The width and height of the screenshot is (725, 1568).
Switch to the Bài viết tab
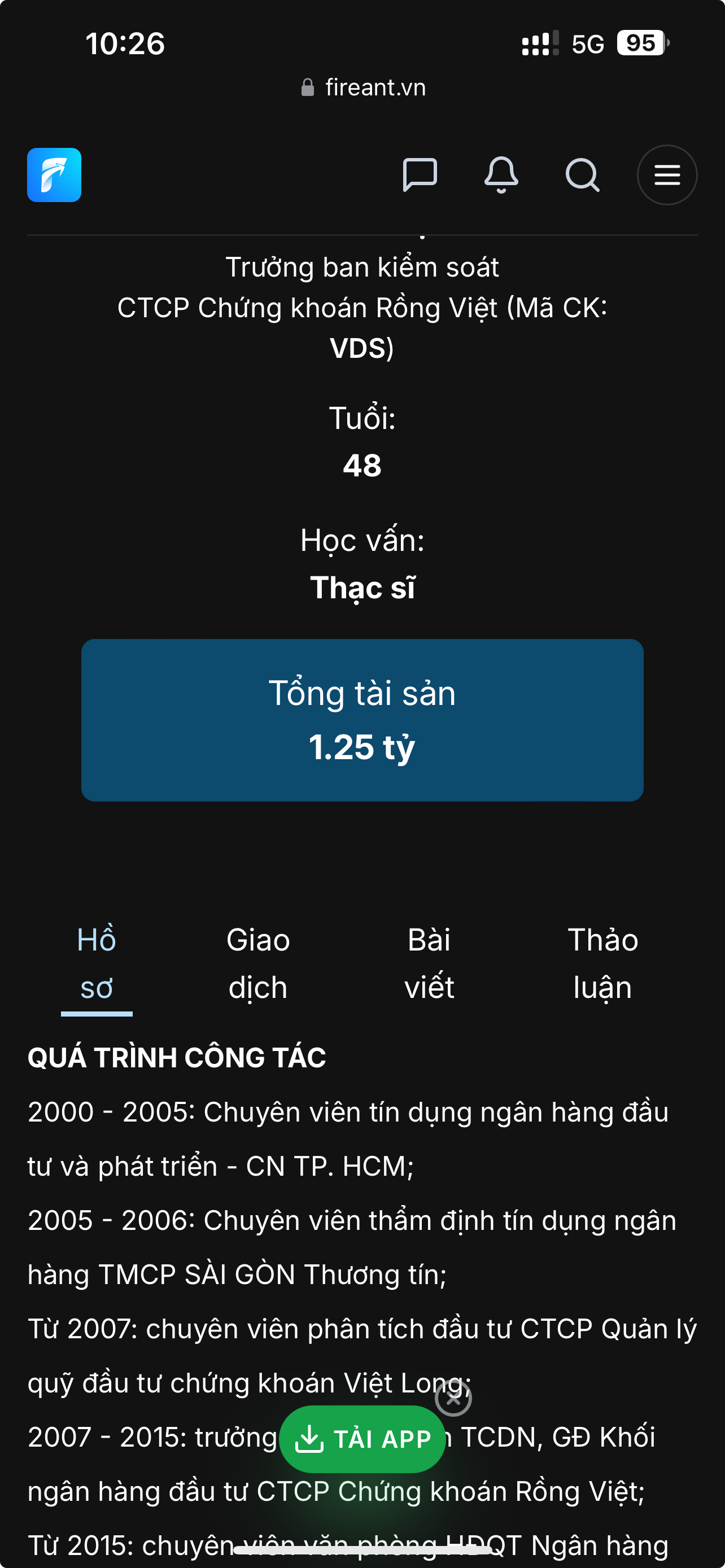click(429, 963)
